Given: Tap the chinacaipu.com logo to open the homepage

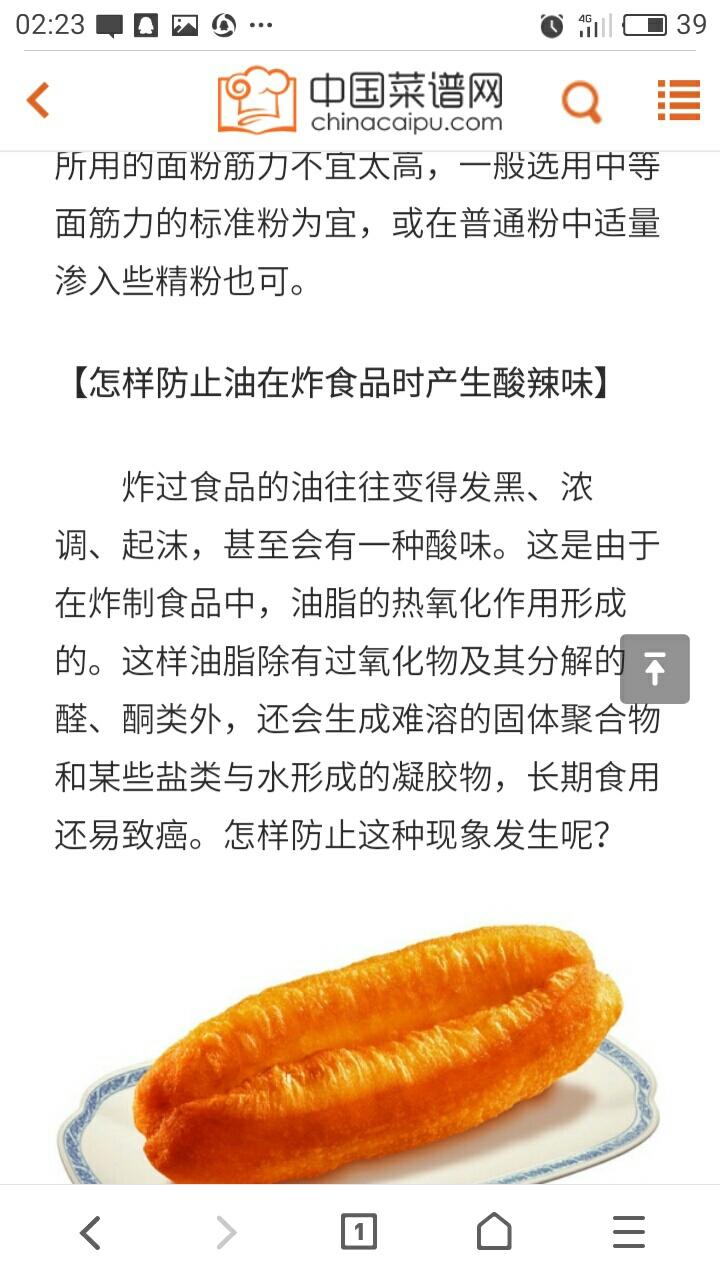Looking at the screenshot, I should [x=360, y=100].
